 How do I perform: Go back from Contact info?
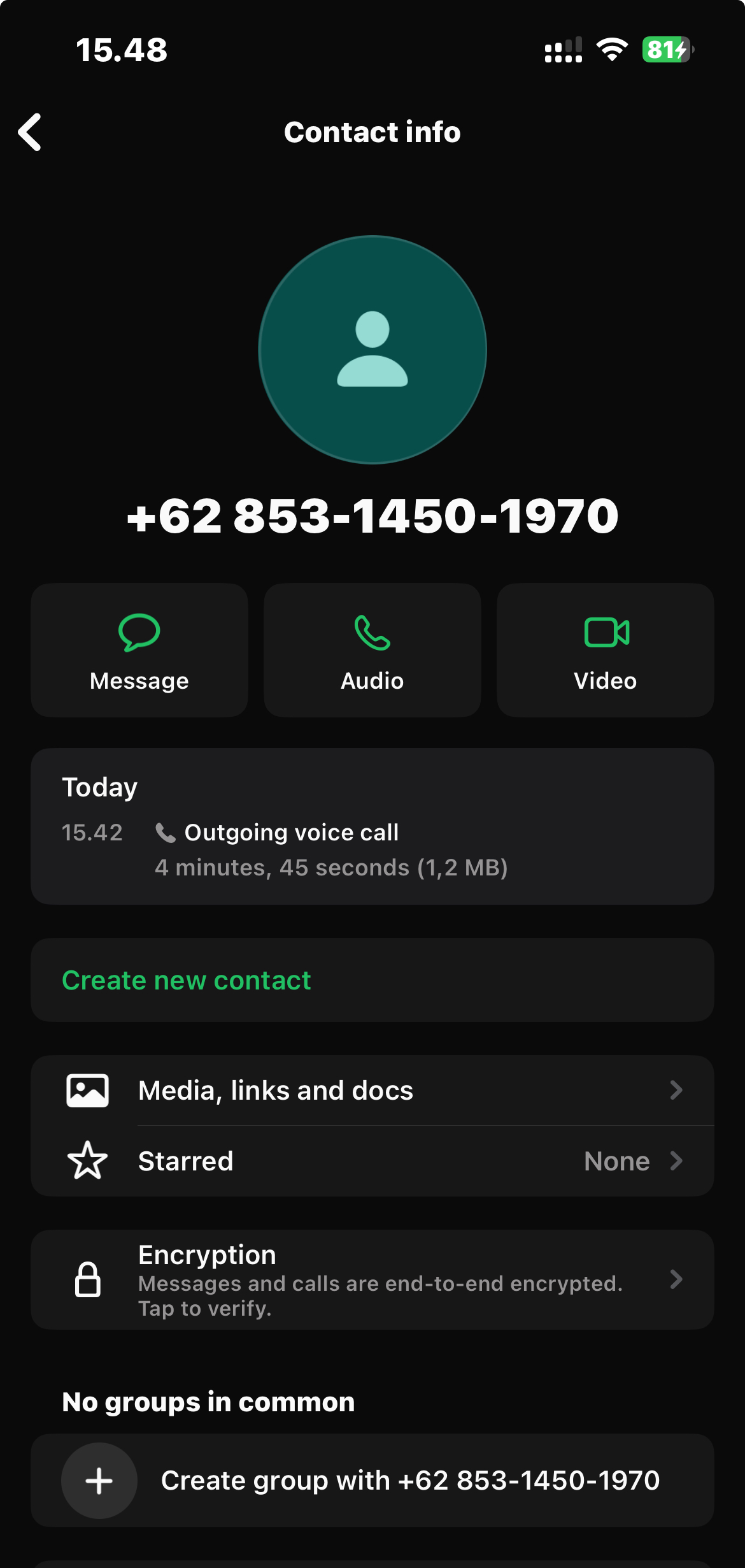30,133
